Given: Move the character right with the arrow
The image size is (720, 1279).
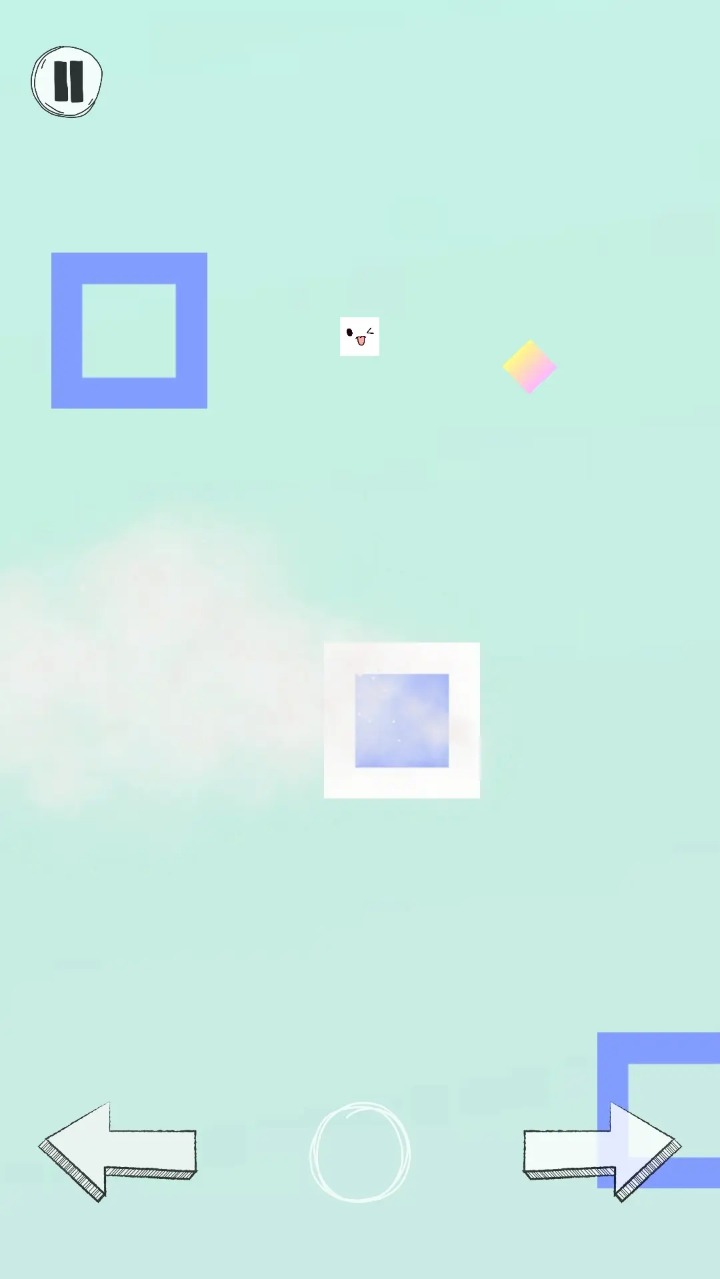Looking at the screenshot, I should (601, 1151).
